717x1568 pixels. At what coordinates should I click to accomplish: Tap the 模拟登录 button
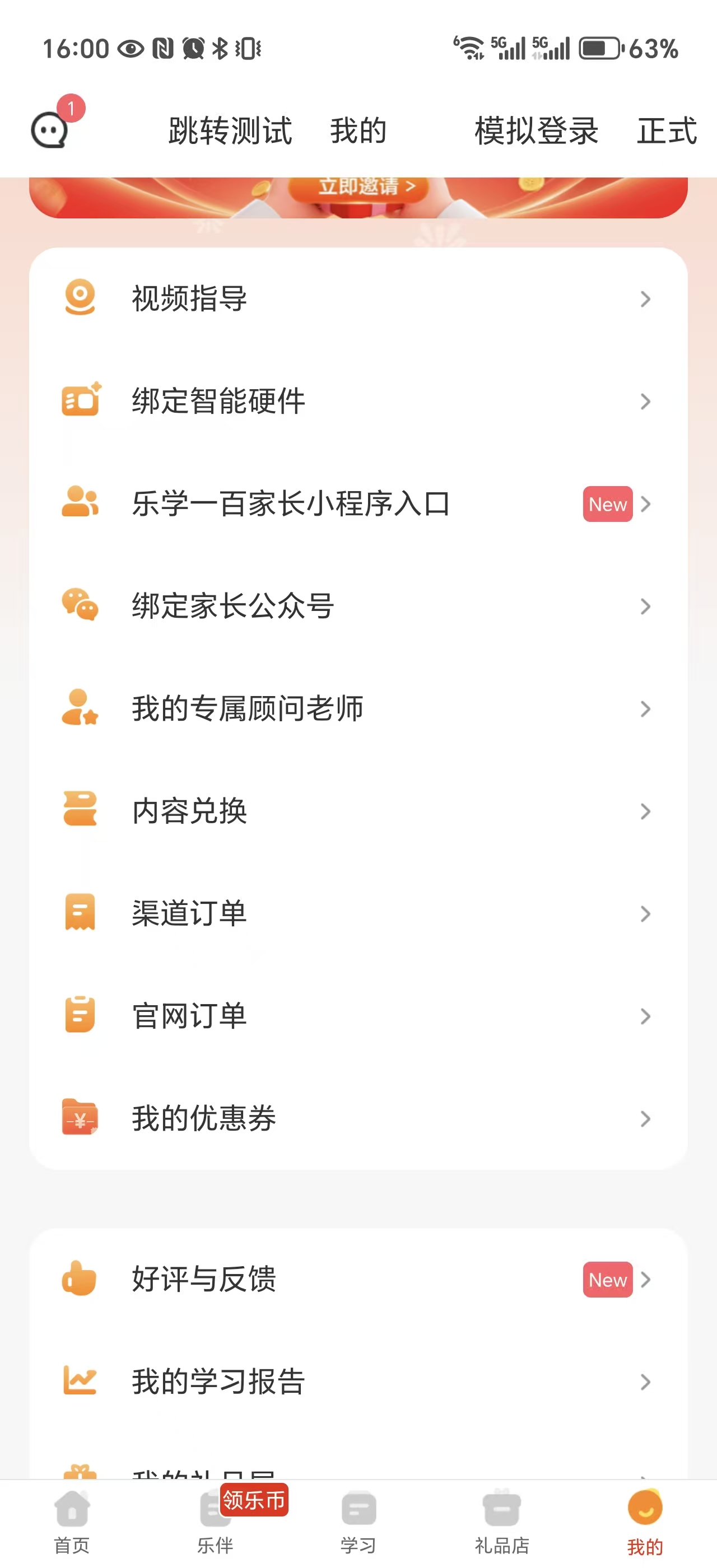click(x=536, y=131)
